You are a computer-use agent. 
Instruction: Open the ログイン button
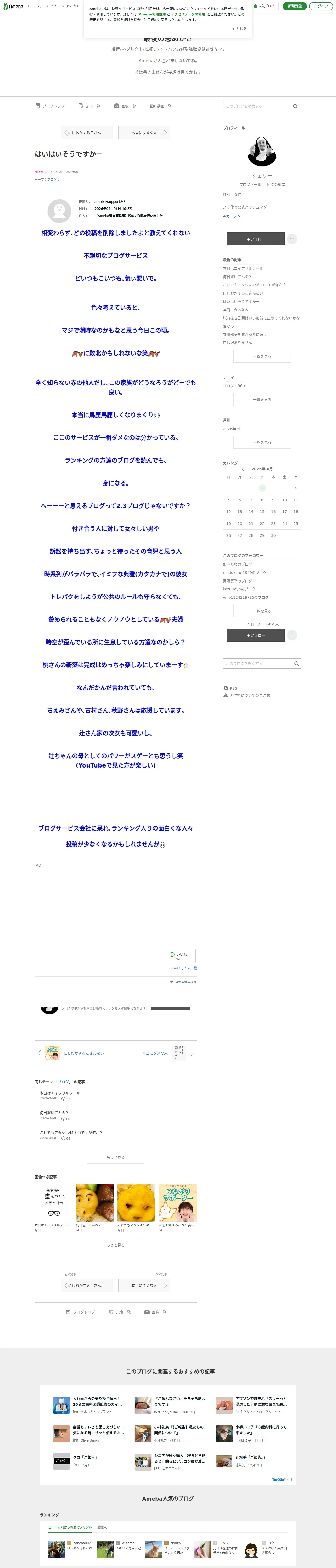321,6
